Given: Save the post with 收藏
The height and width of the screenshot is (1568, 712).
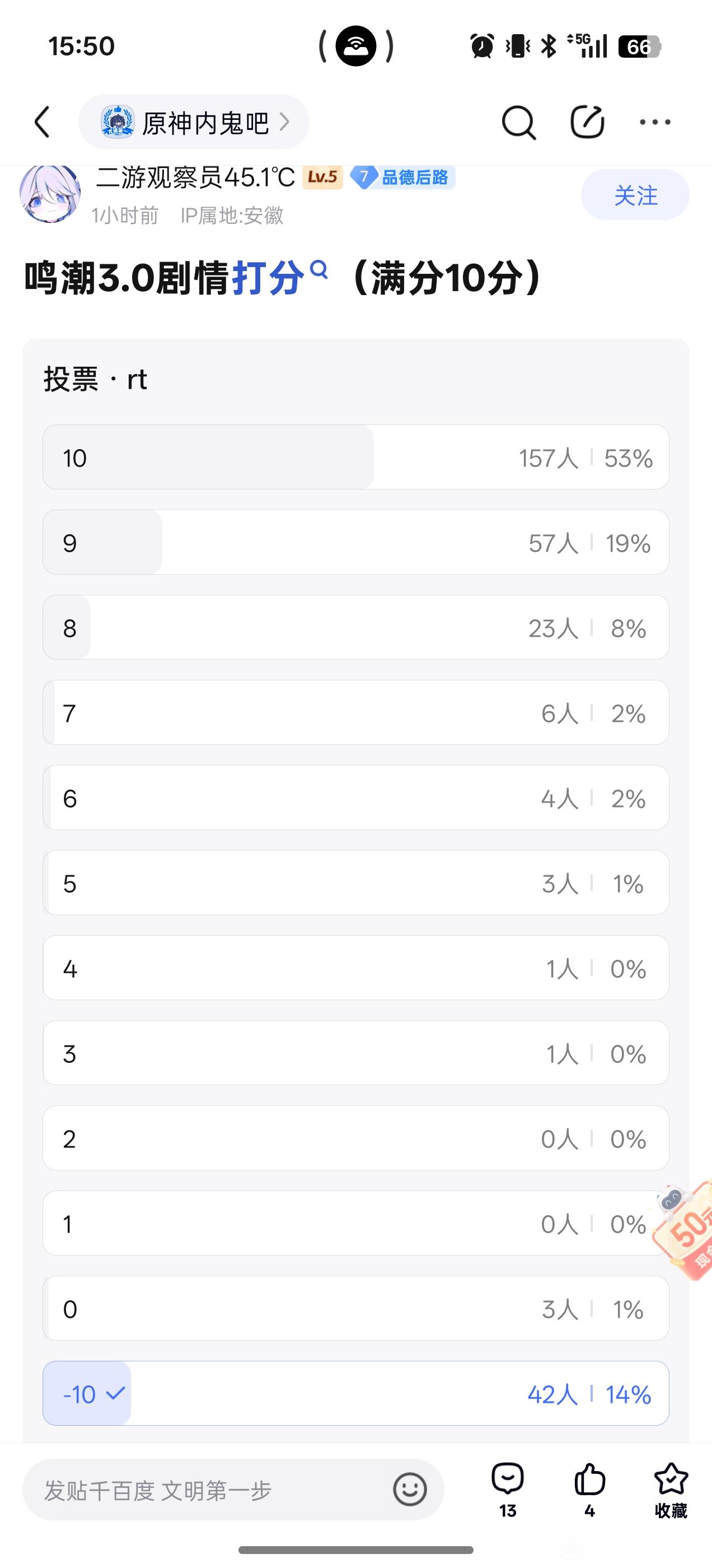Looking at the screenshot, I should click(x=671, y=1489).
